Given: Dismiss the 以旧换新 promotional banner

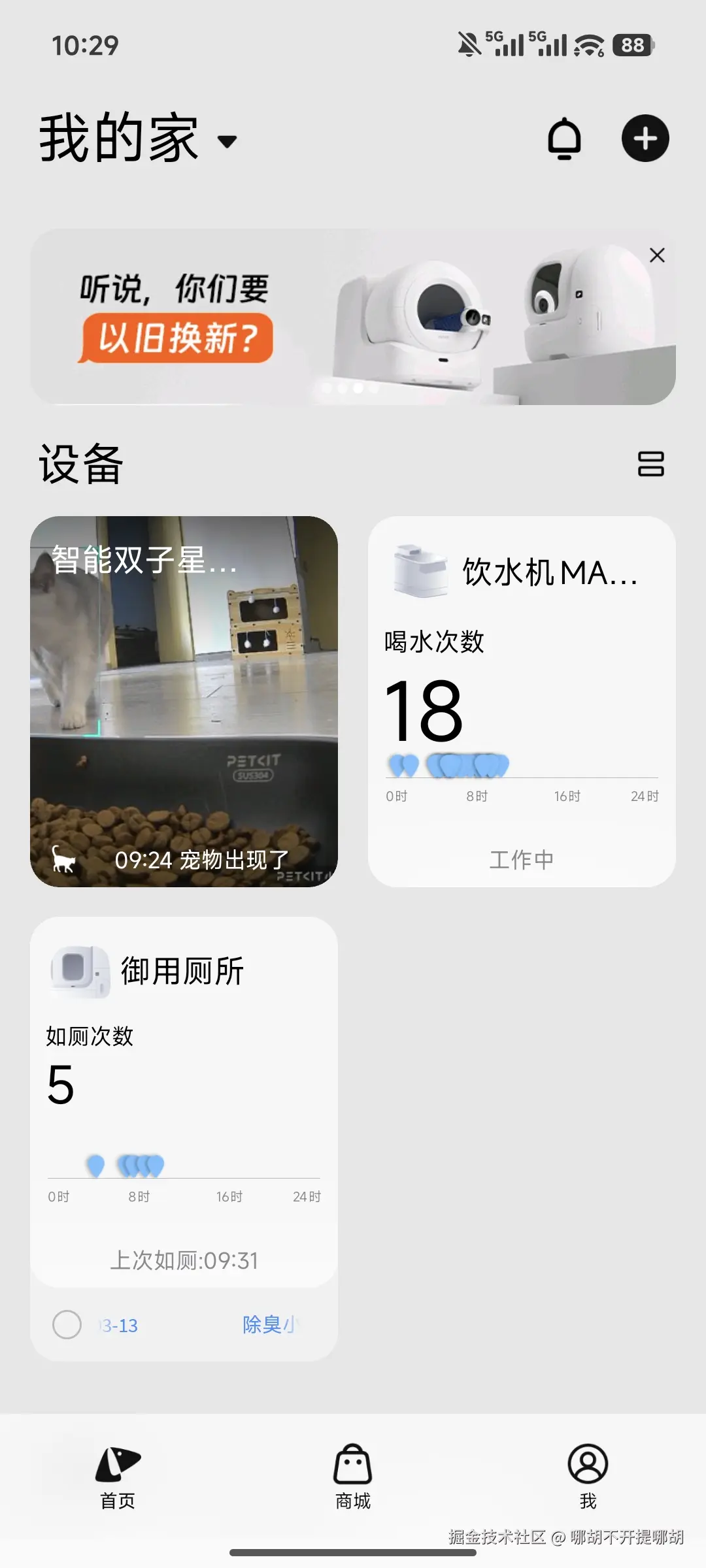Looking at the screenshot, I should click(x=657, y=255).
